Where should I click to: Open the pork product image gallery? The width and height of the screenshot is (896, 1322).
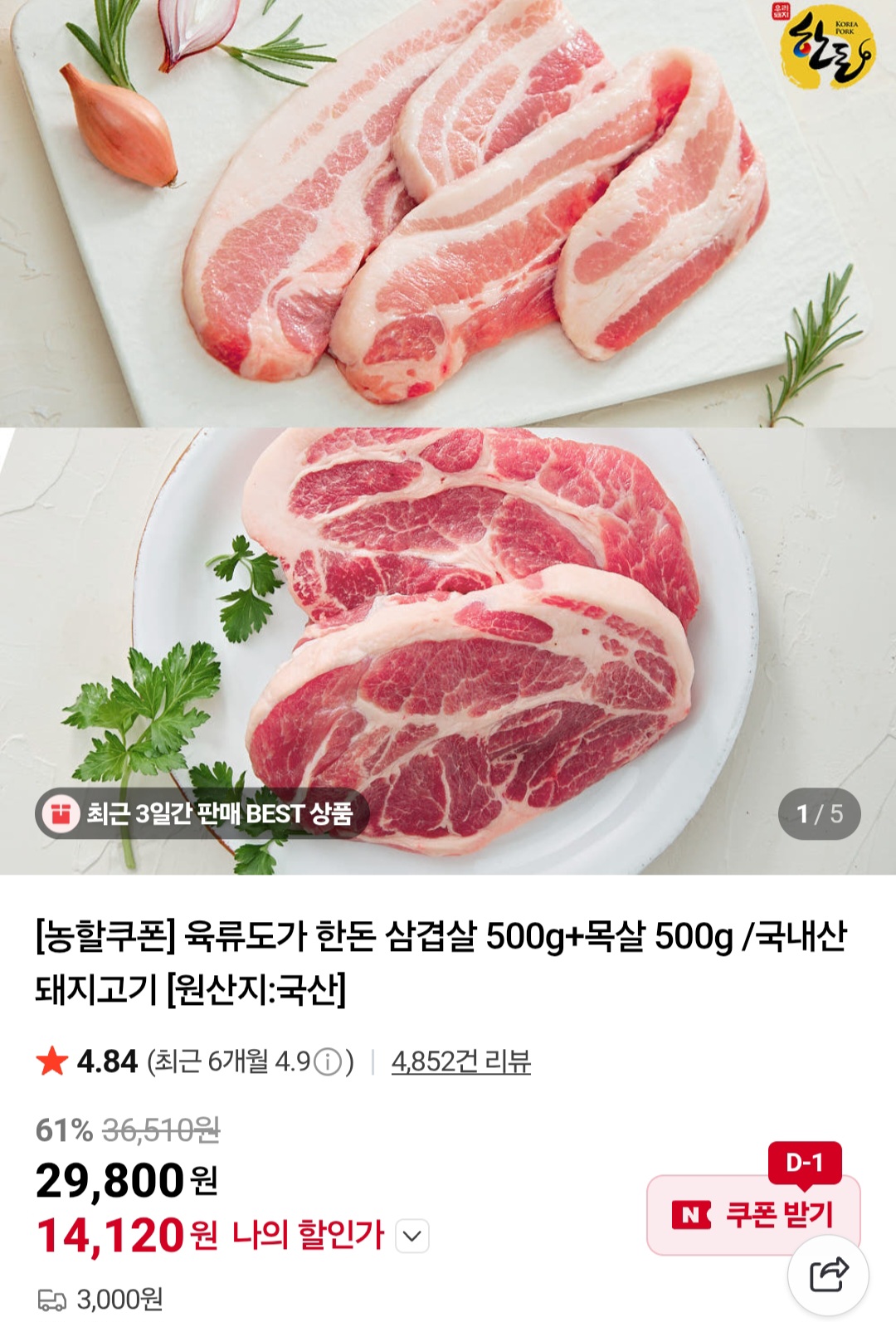(448, 432)
